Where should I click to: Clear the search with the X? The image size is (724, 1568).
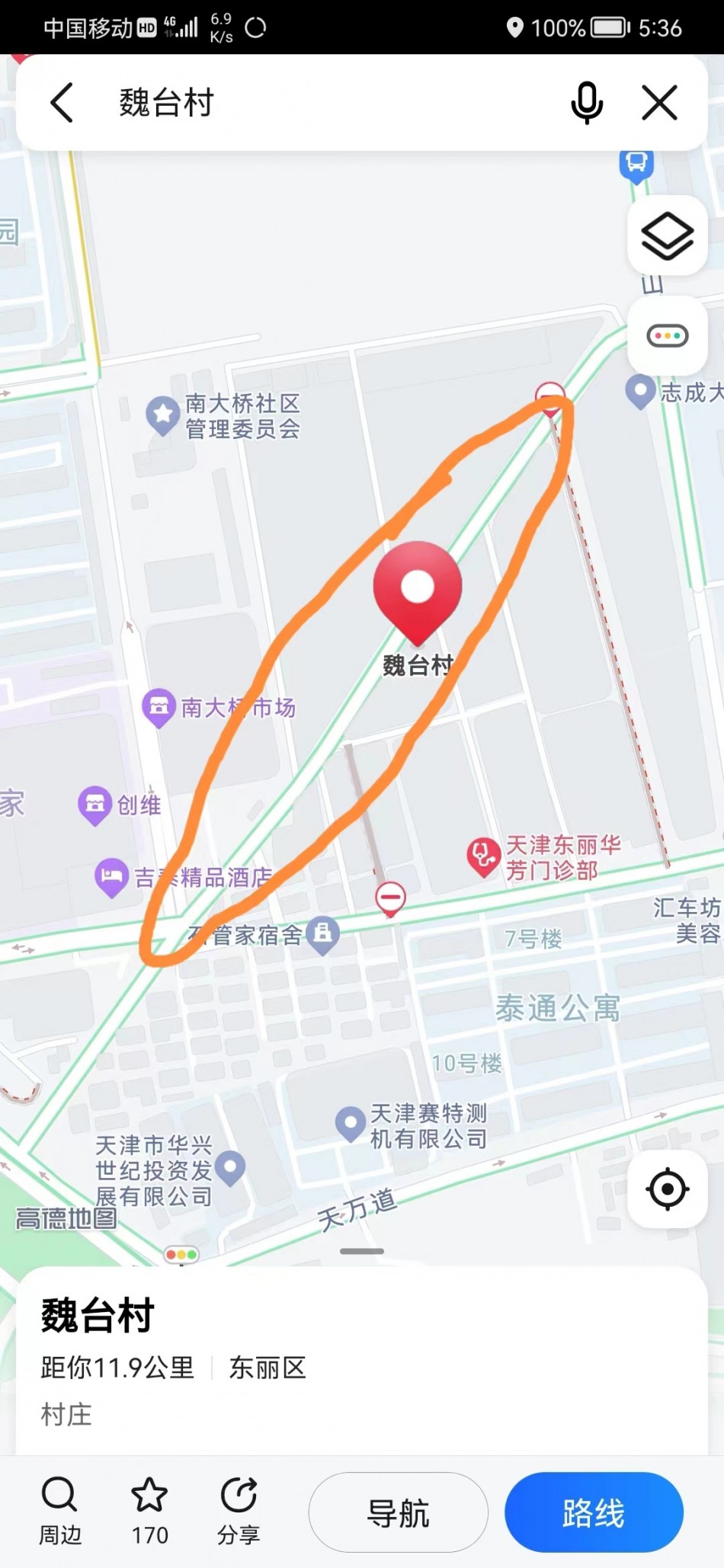(659, 103)
